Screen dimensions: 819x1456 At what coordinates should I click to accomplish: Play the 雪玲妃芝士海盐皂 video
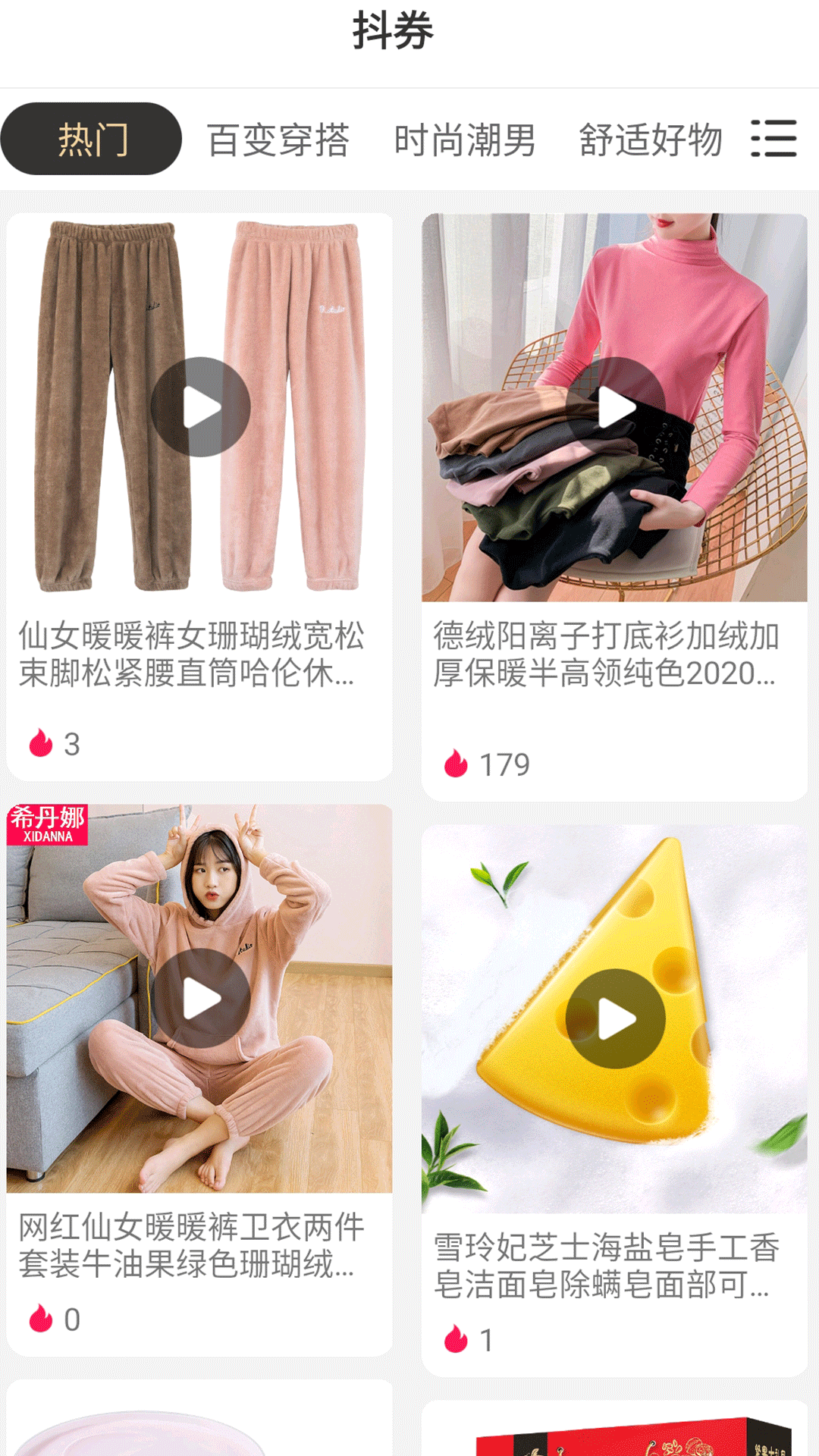point(616,1019)
